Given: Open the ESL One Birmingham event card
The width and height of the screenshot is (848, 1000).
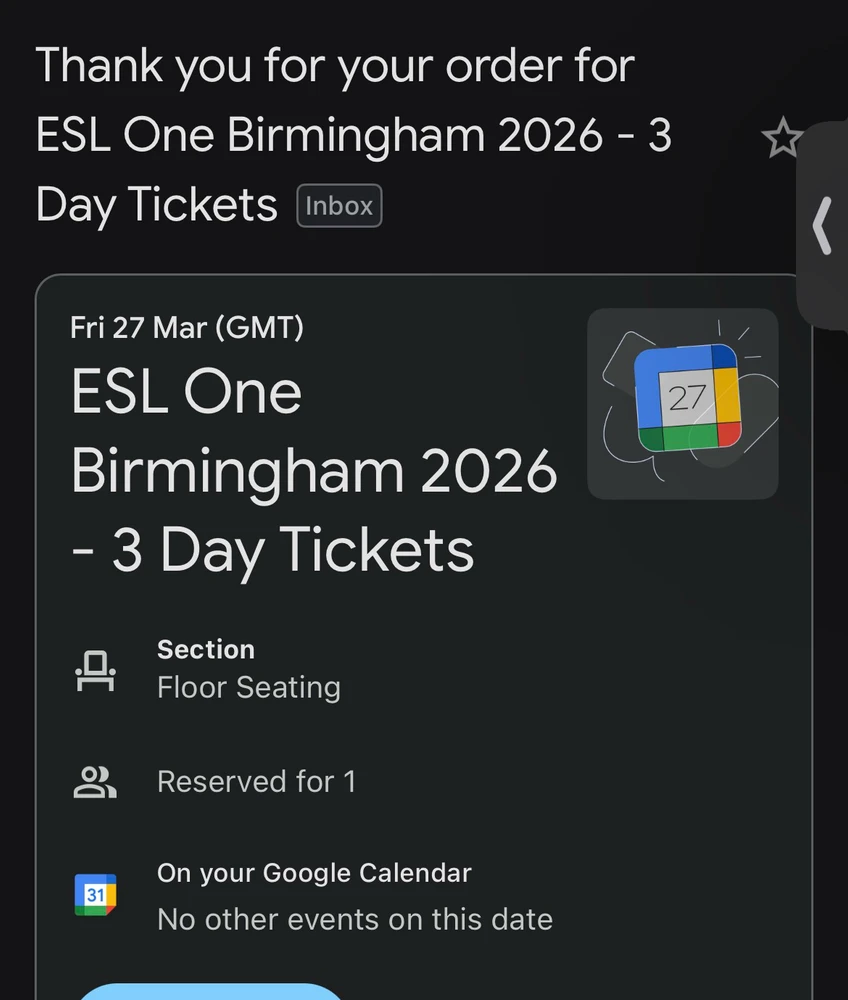Looking at the screenshot, I should (314, 469).
